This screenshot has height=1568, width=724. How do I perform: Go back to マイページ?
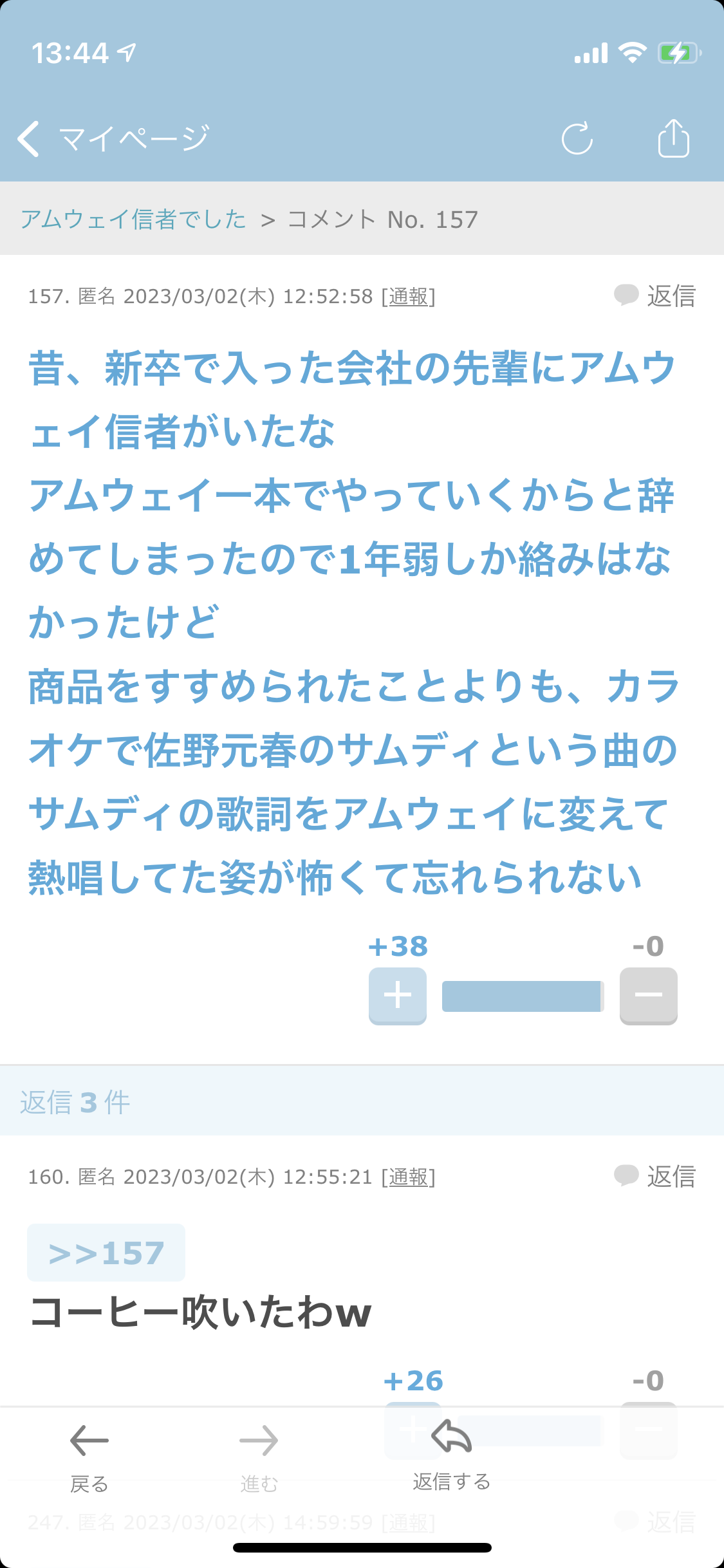click(113, 138)
